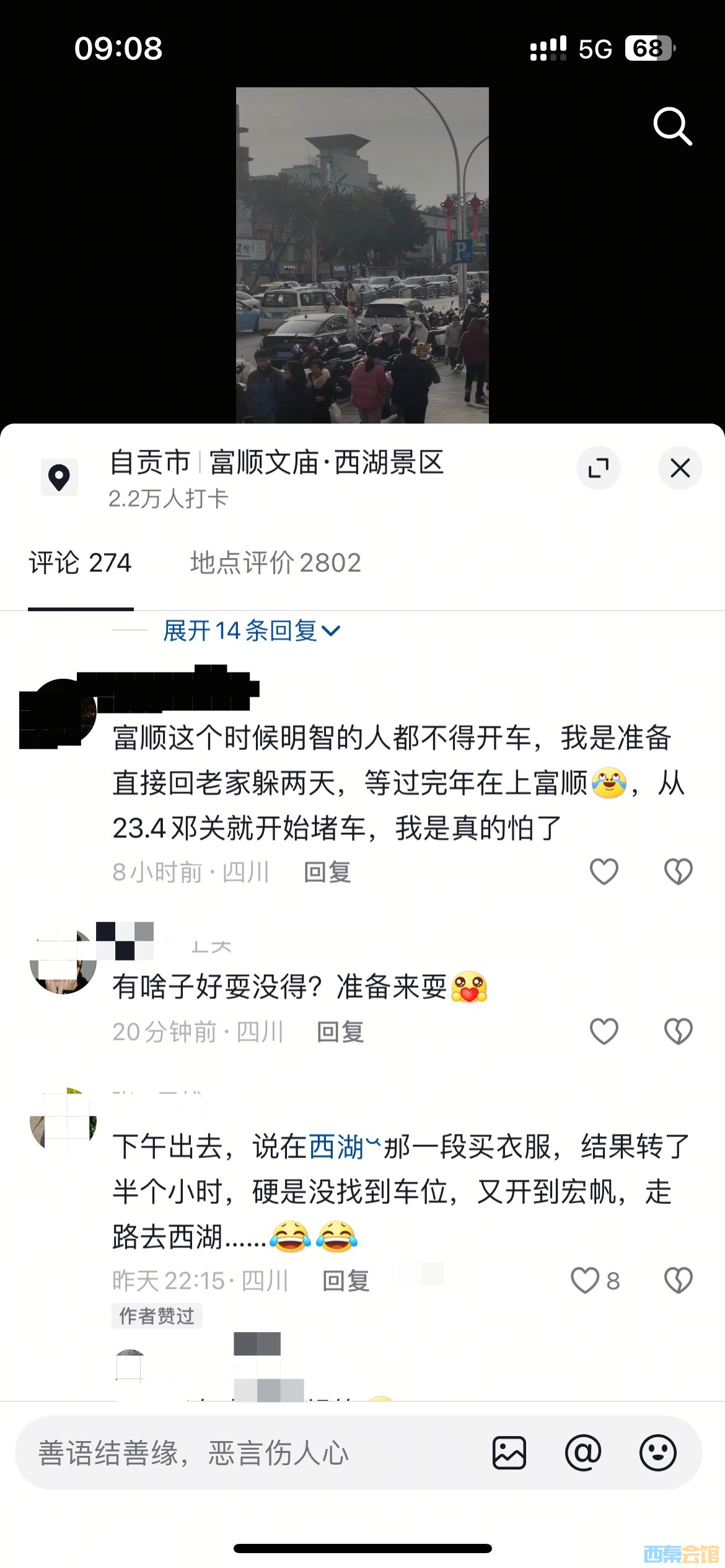725x1568 pixels.
Task: Open search with the magnifier icon
Action: click(672, 126)
